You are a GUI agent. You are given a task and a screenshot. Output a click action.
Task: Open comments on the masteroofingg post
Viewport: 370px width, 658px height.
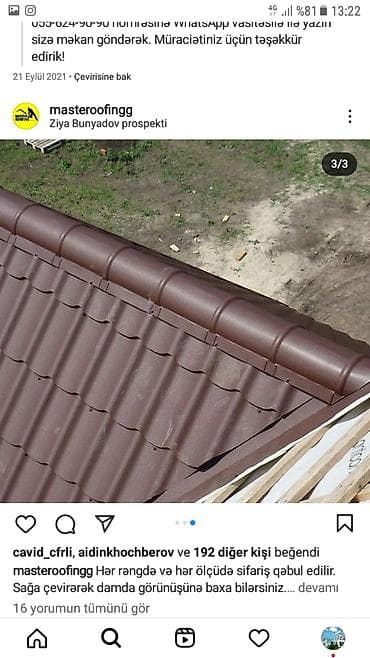[x=65, y=524]
